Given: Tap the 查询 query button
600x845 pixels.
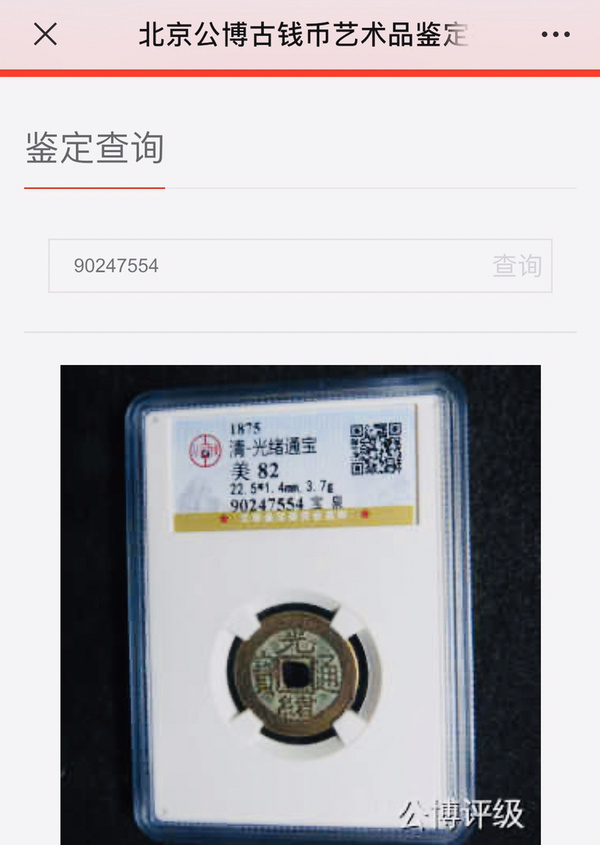Looking at the screenshot, I should [517, 266].
